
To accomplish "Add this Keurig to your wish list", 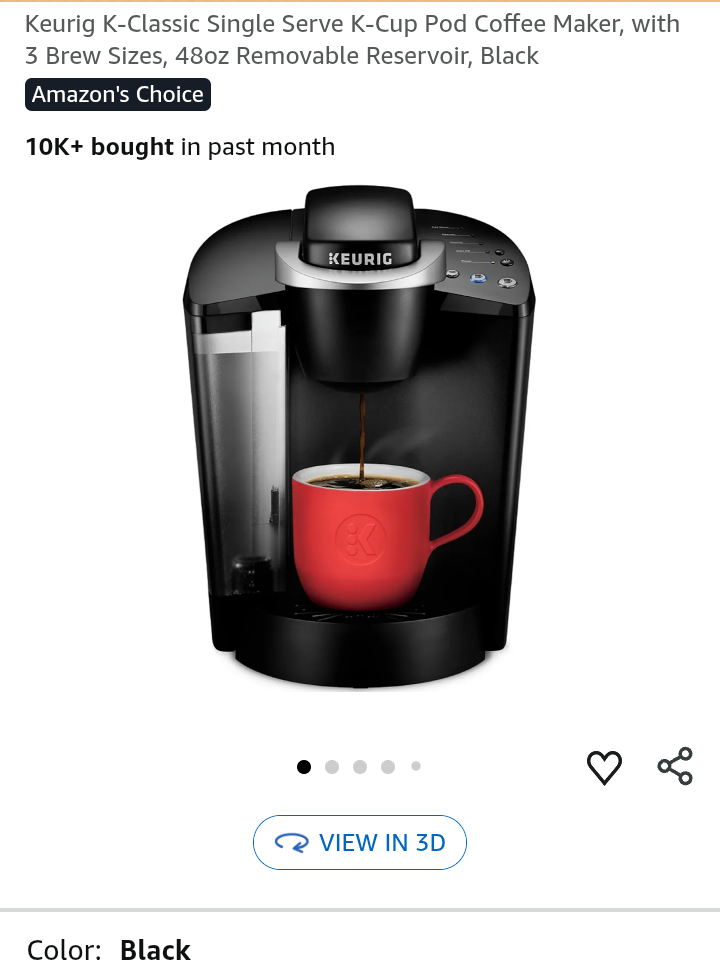I will [x=604, y=767].
